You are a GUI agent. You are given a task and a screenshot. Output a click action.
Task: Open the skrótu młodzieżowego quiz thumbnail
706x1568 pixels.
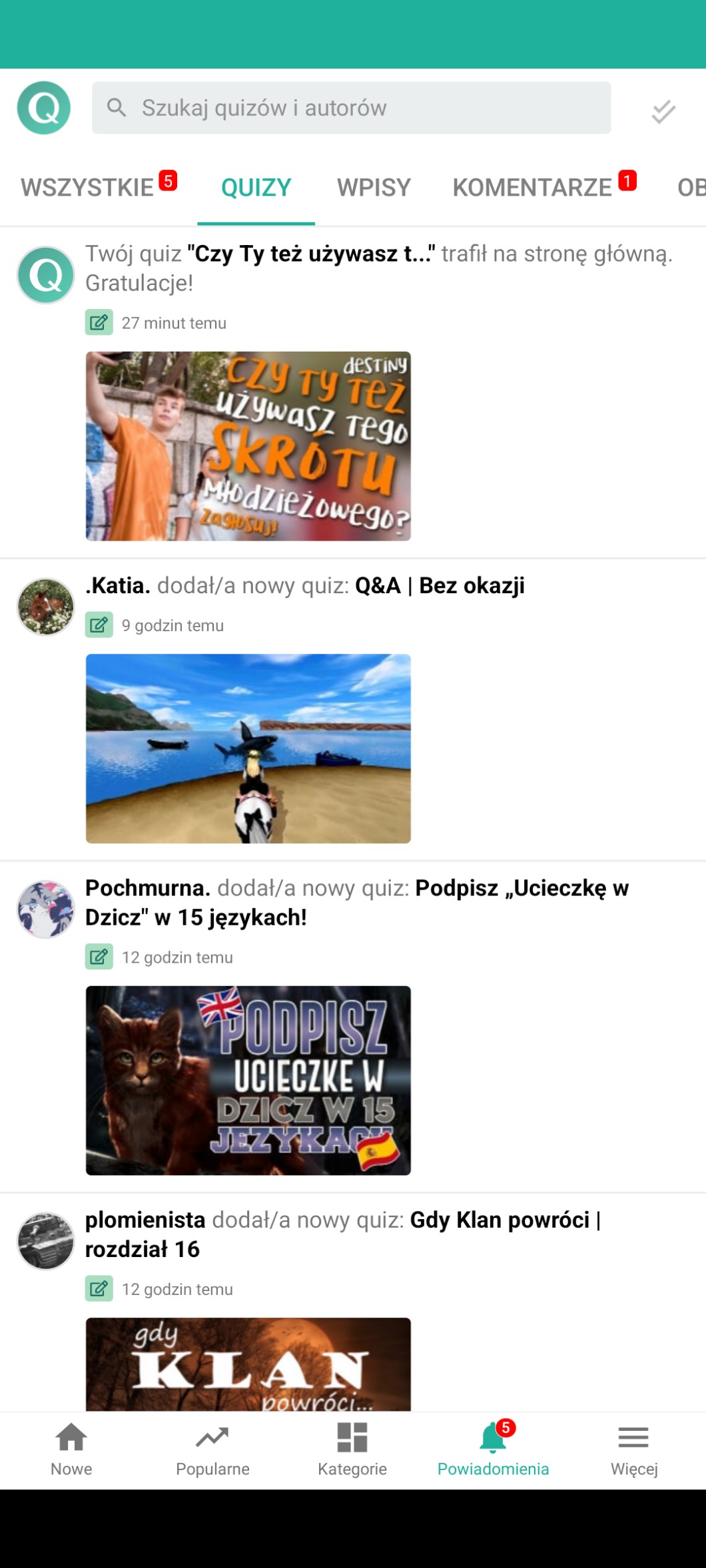point(248,446)
